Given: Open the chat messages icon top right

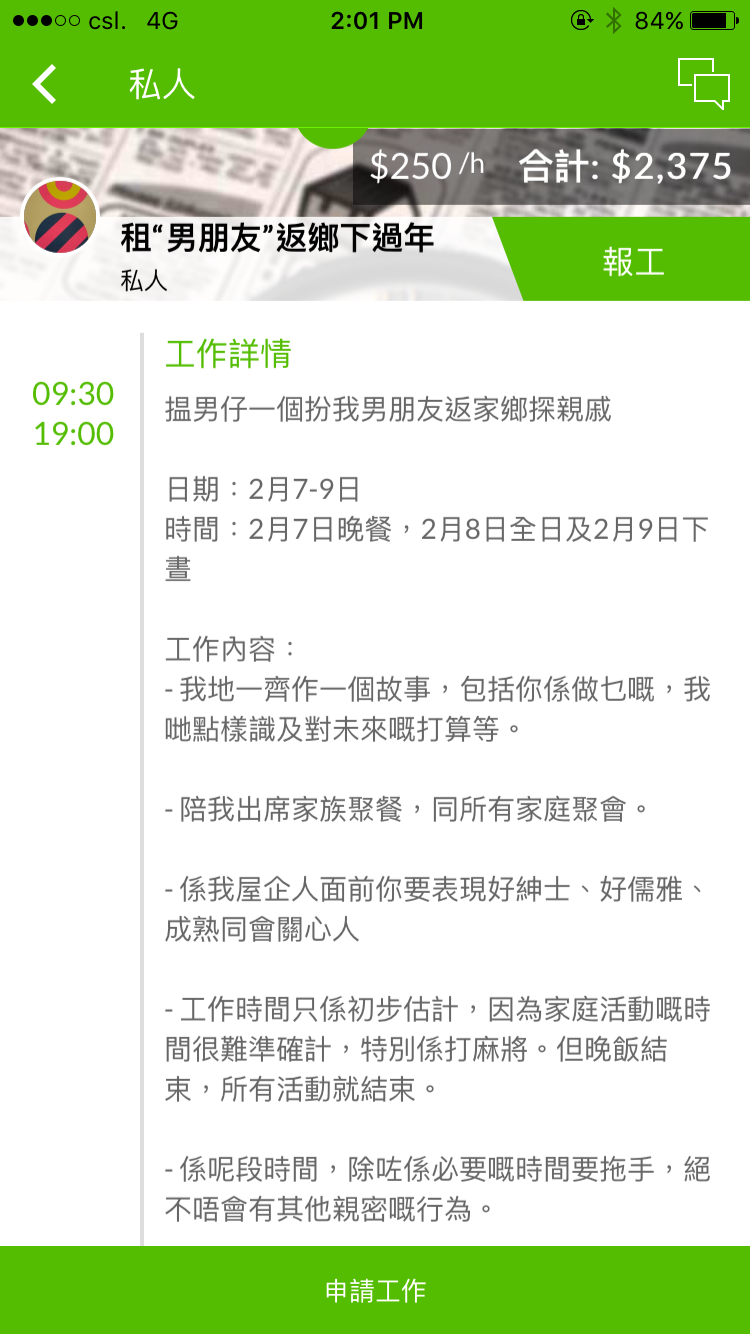Looking at the screenshot, I should [x=704, y=84].
